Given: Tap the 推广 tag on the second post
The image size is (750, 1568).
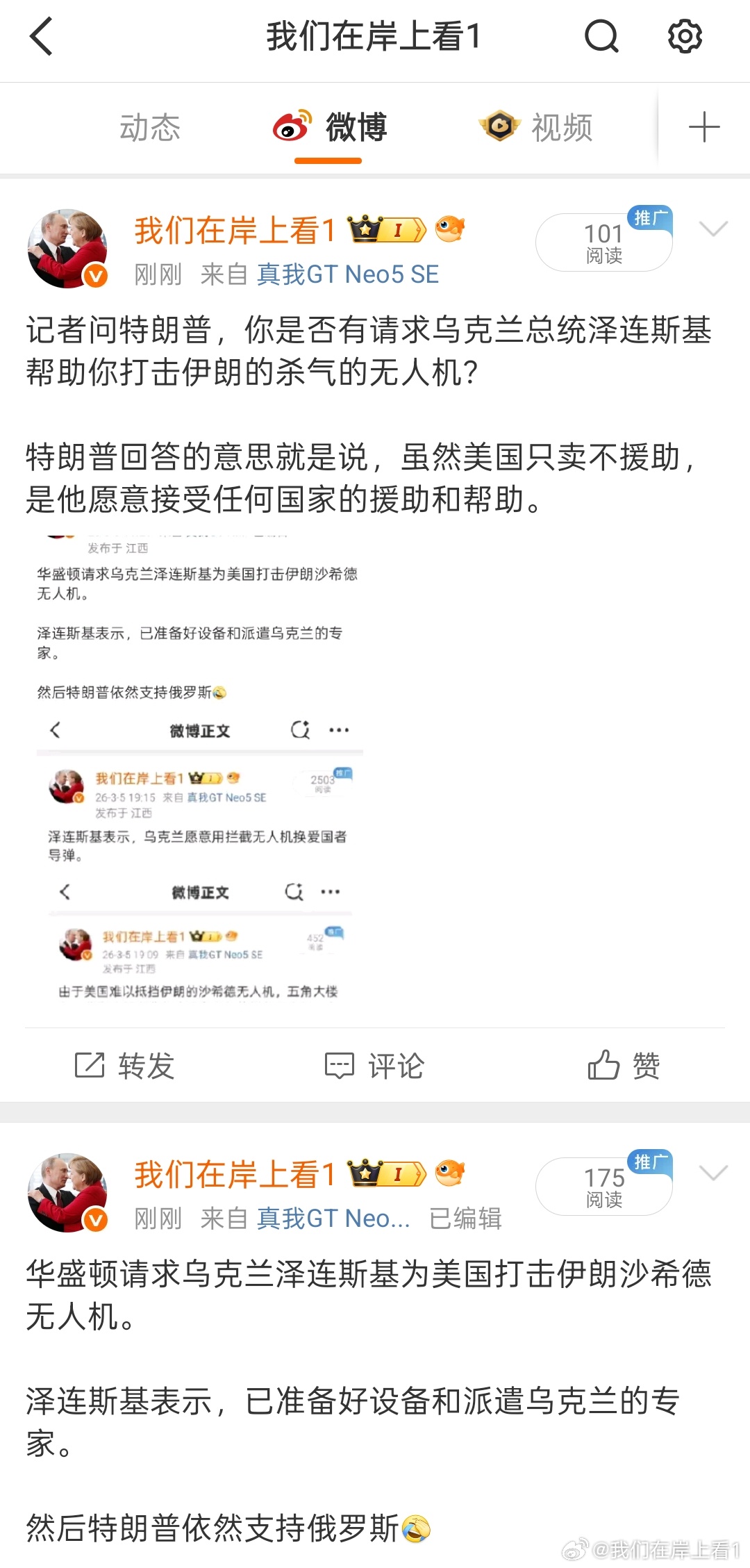Looking at the screenshot, I should 650,1162.
